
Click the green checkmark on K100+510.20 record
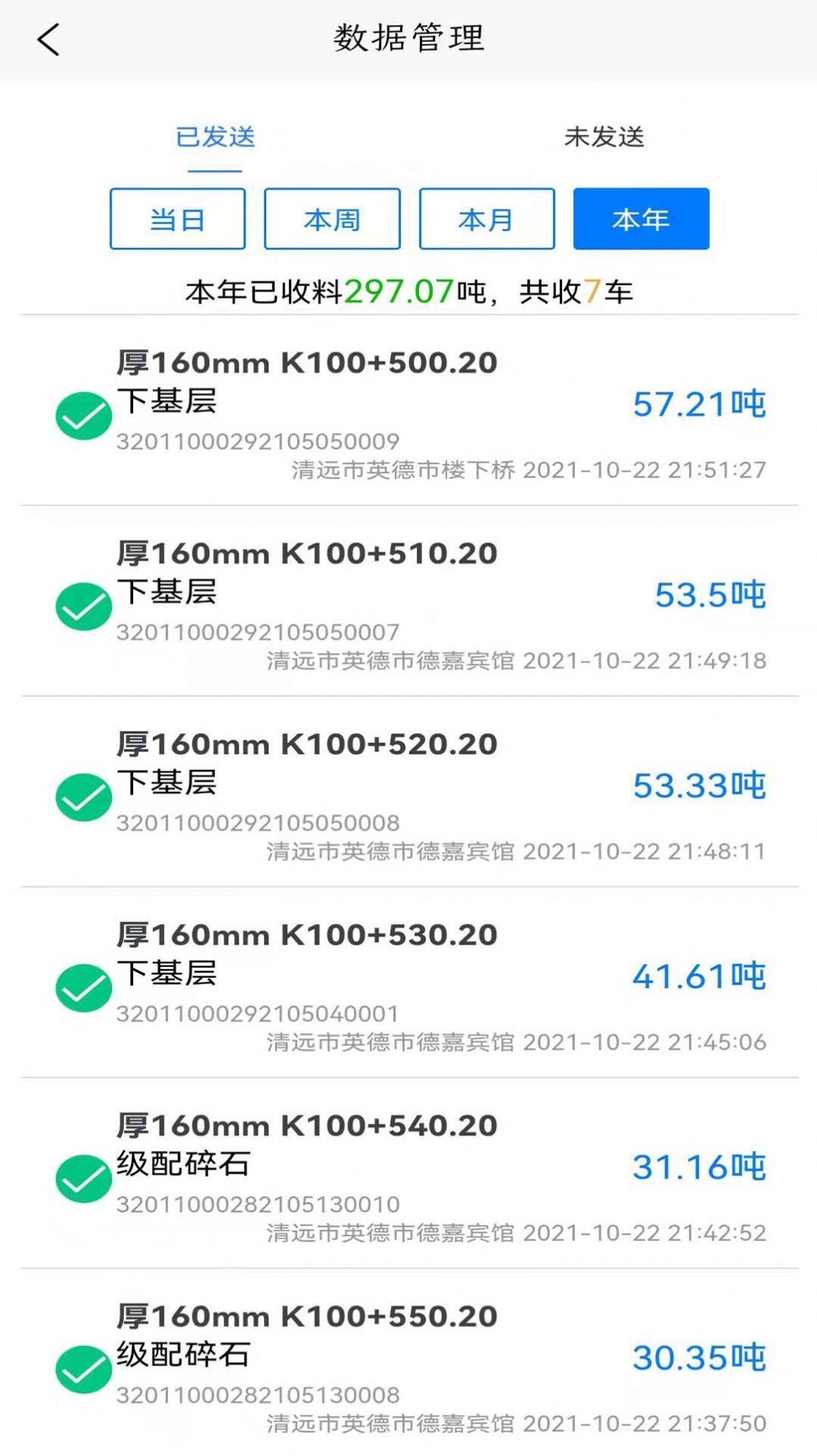point(84,606)
